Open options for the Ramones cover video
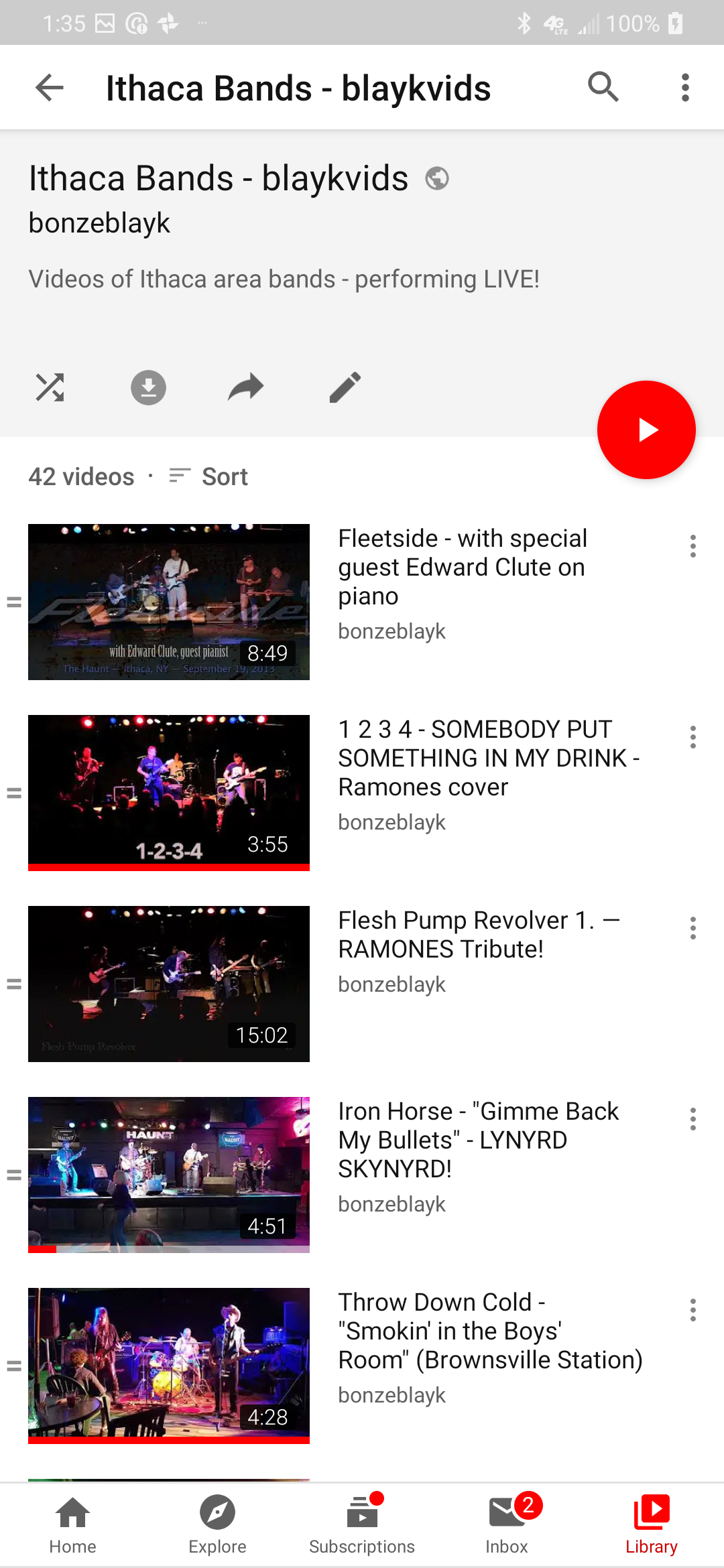The width and height of the screenshot is (724, 1568). pos(692,737)
